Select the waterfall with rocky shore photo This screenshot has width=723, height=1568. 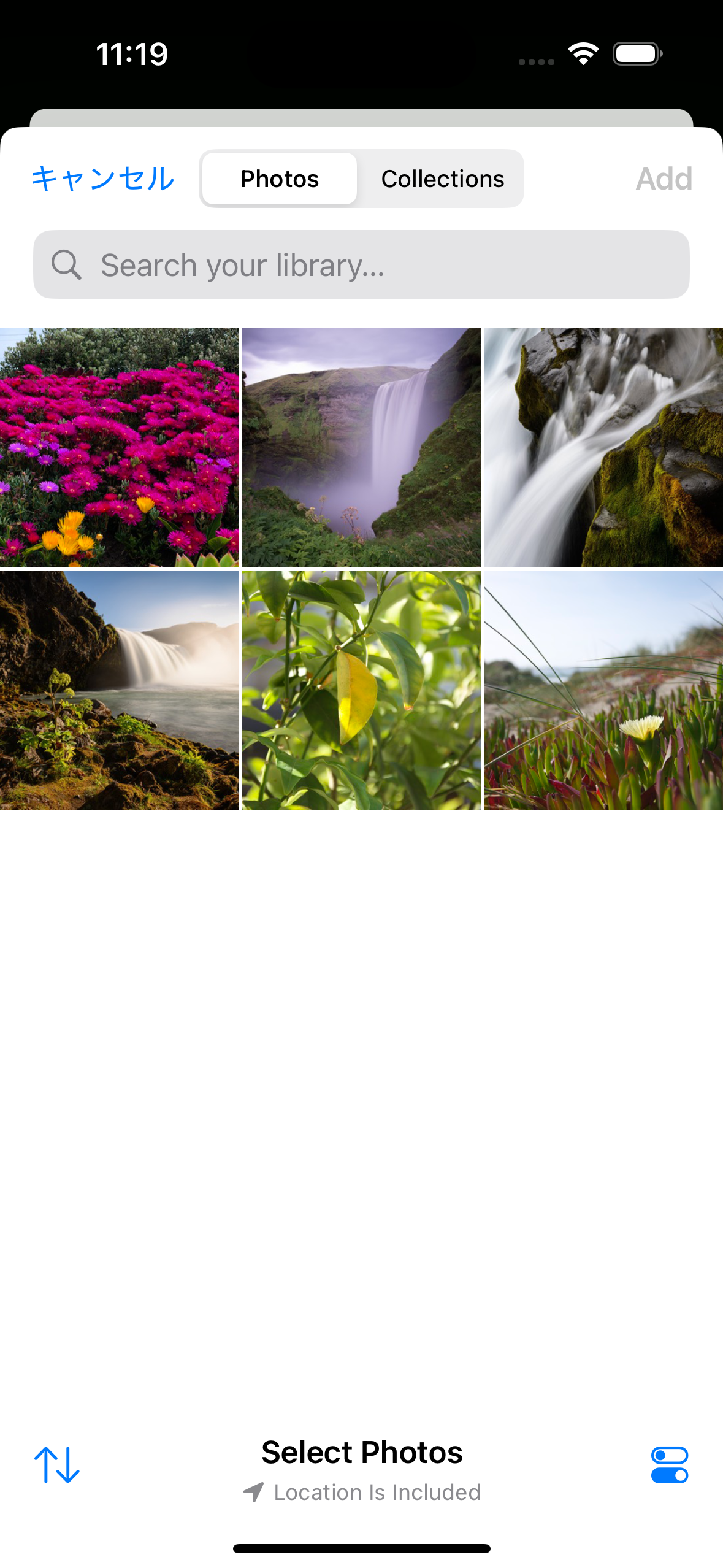(x=119, y=690)
